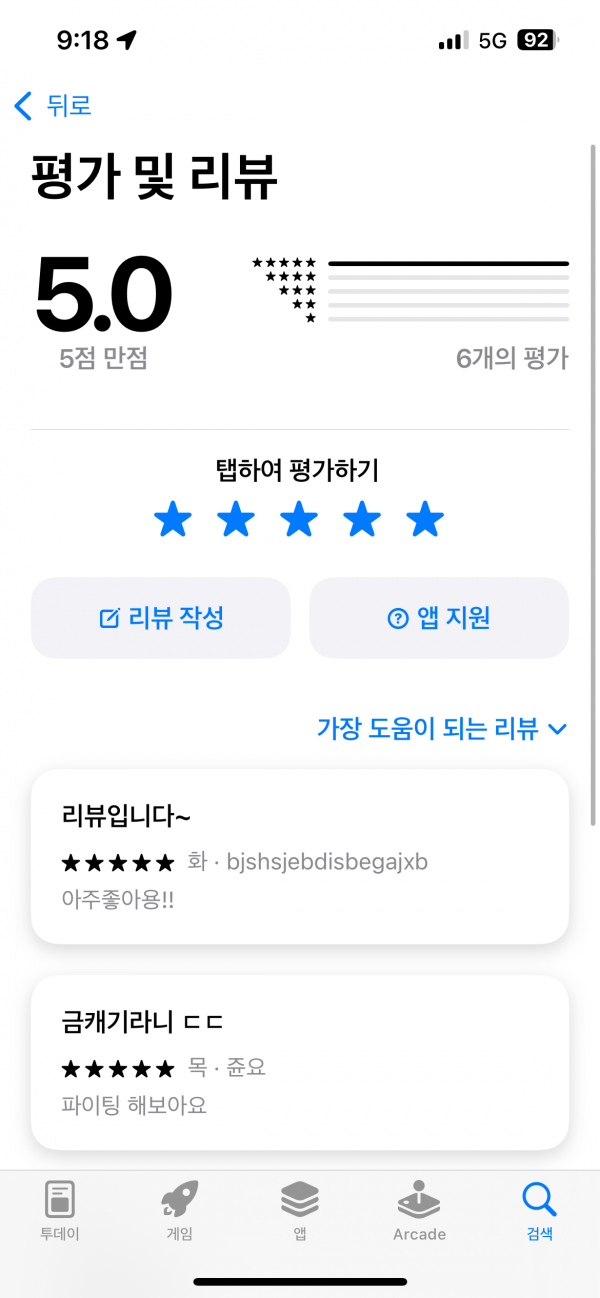Expand the 가장 도움이 되는 리뷰 sort dropdown

click(442, 729)
